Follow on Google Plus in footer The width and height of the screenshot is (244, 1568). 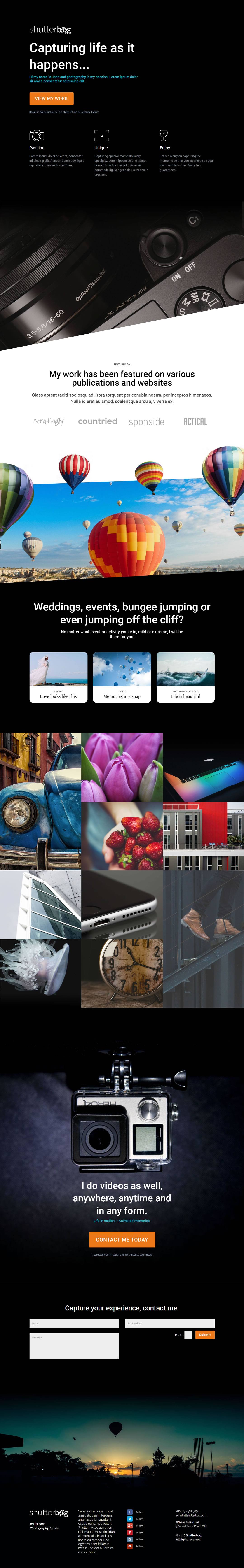(130, 1526)
